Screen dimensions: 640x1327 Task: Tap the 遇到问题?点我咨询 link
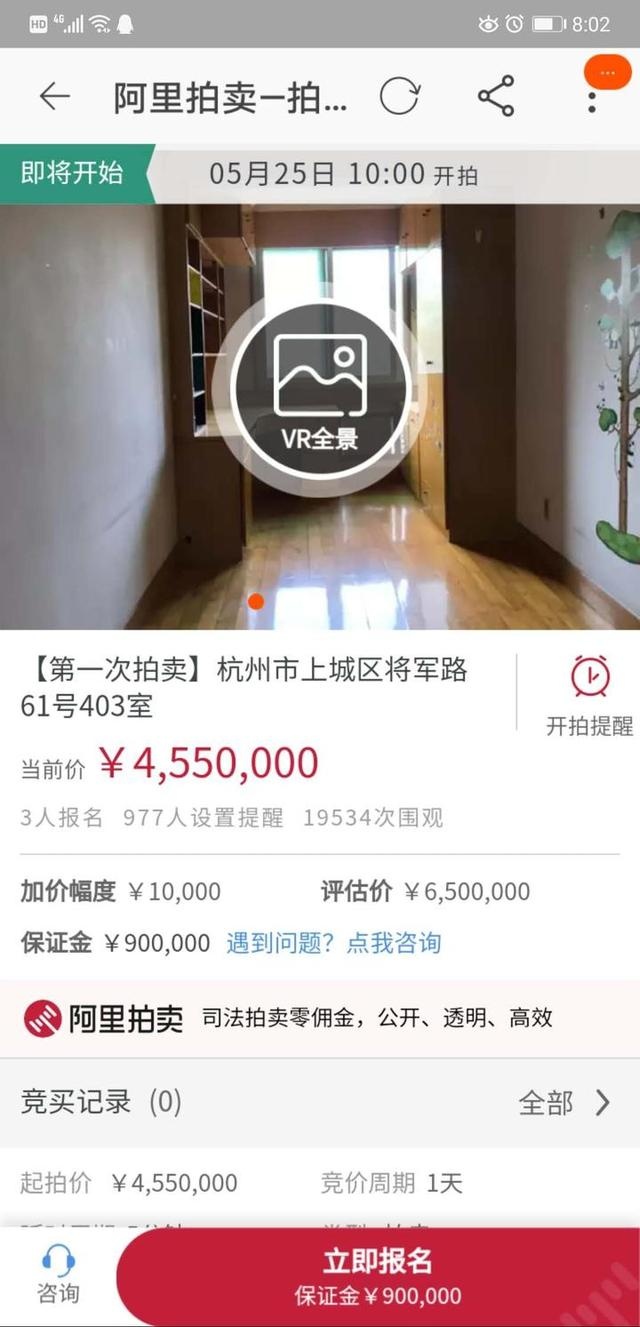(333, 943)
